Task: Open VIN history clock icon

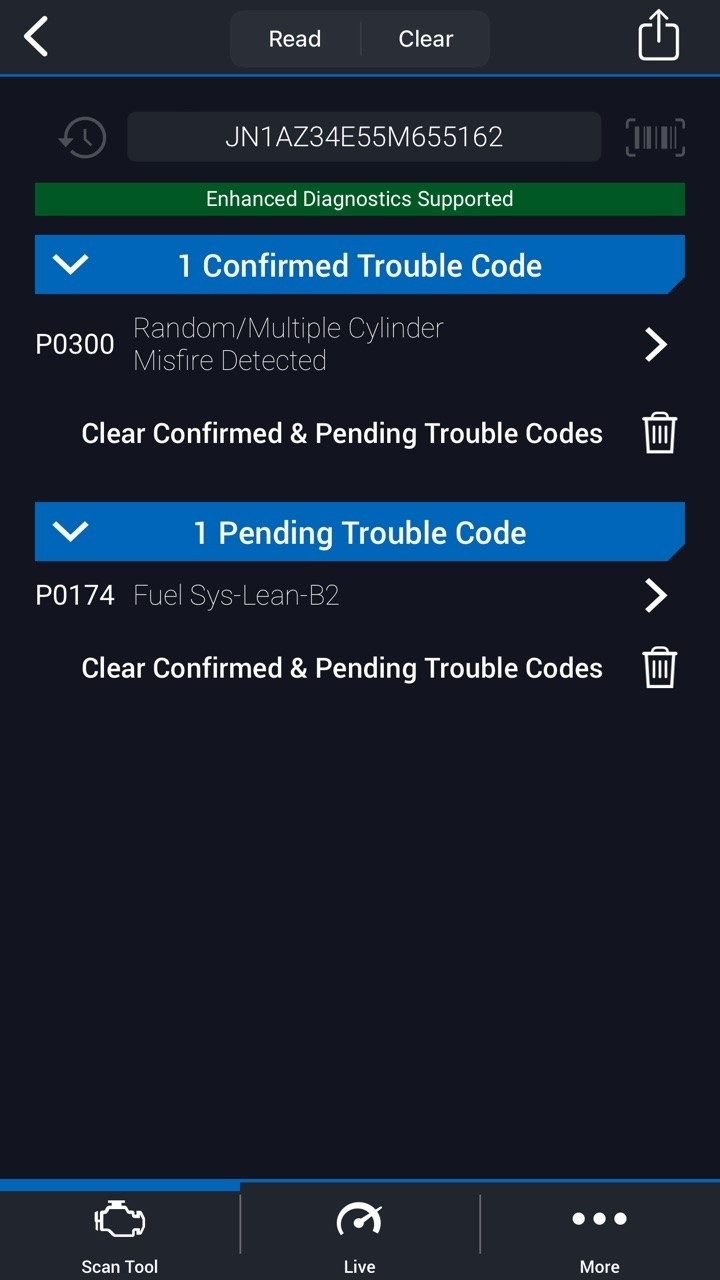Action: pyautogui.click(x=82, y=137)
